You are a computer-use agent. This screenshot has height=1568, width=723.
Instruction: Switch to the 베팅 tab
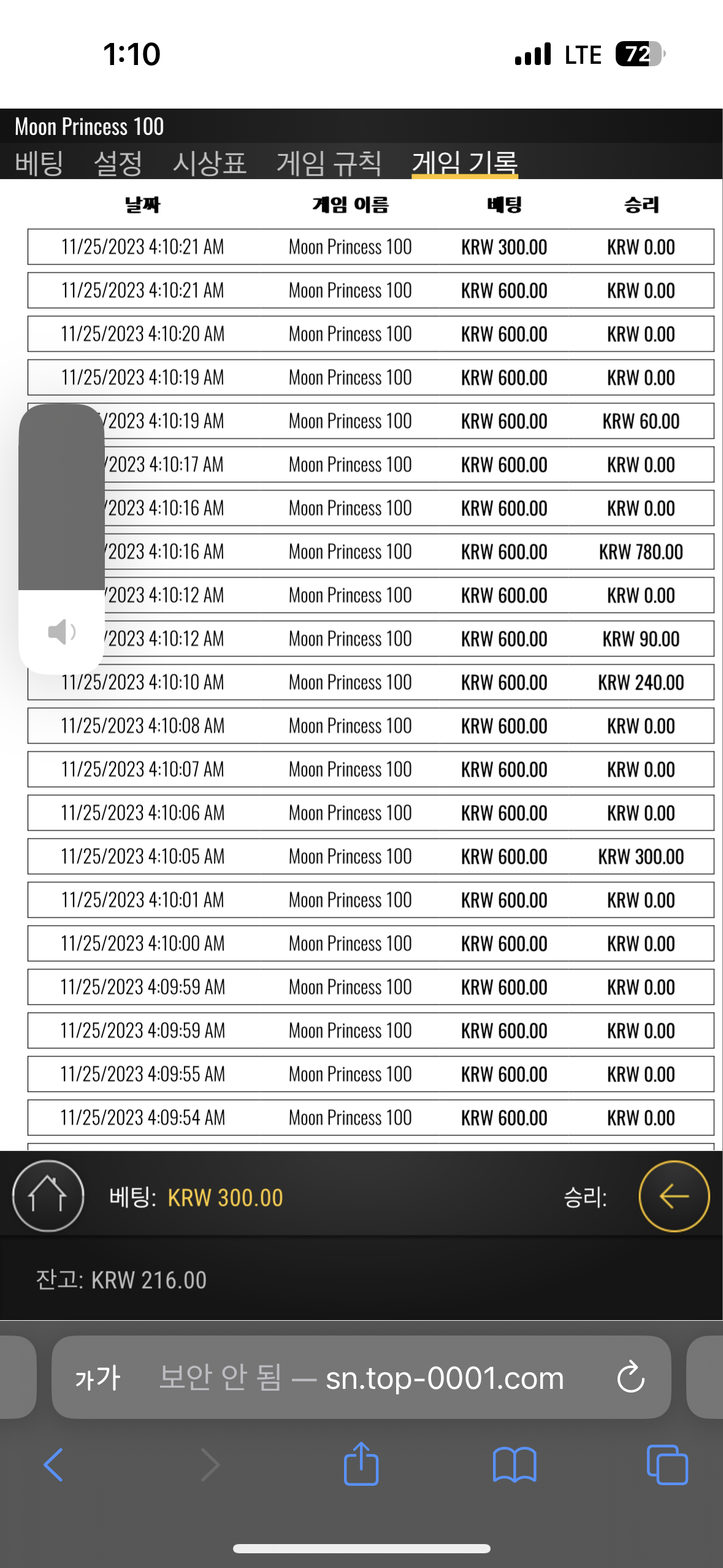coord(39,163)
